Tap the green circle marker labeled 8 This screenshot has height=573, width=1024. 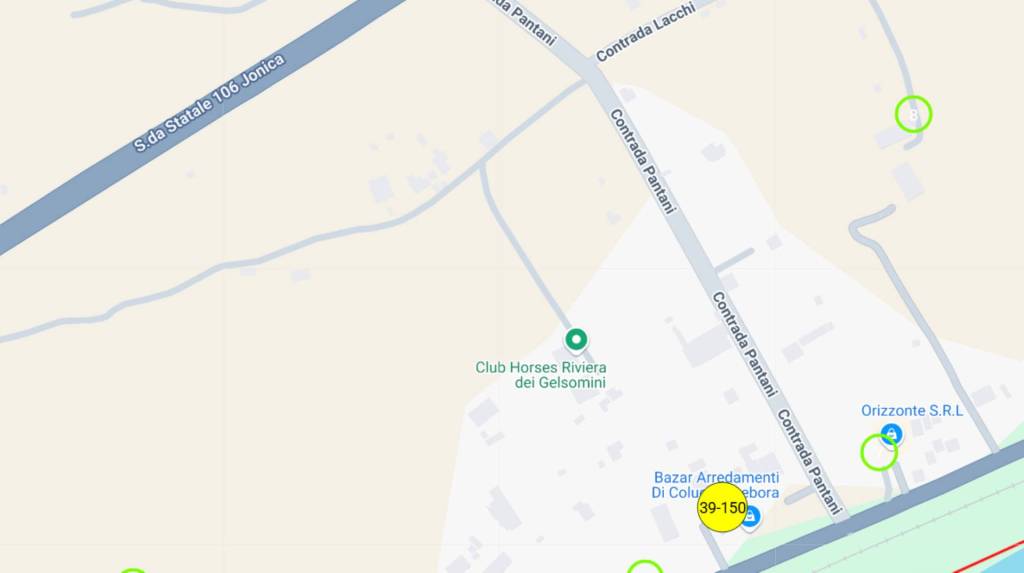pos(913,115)
